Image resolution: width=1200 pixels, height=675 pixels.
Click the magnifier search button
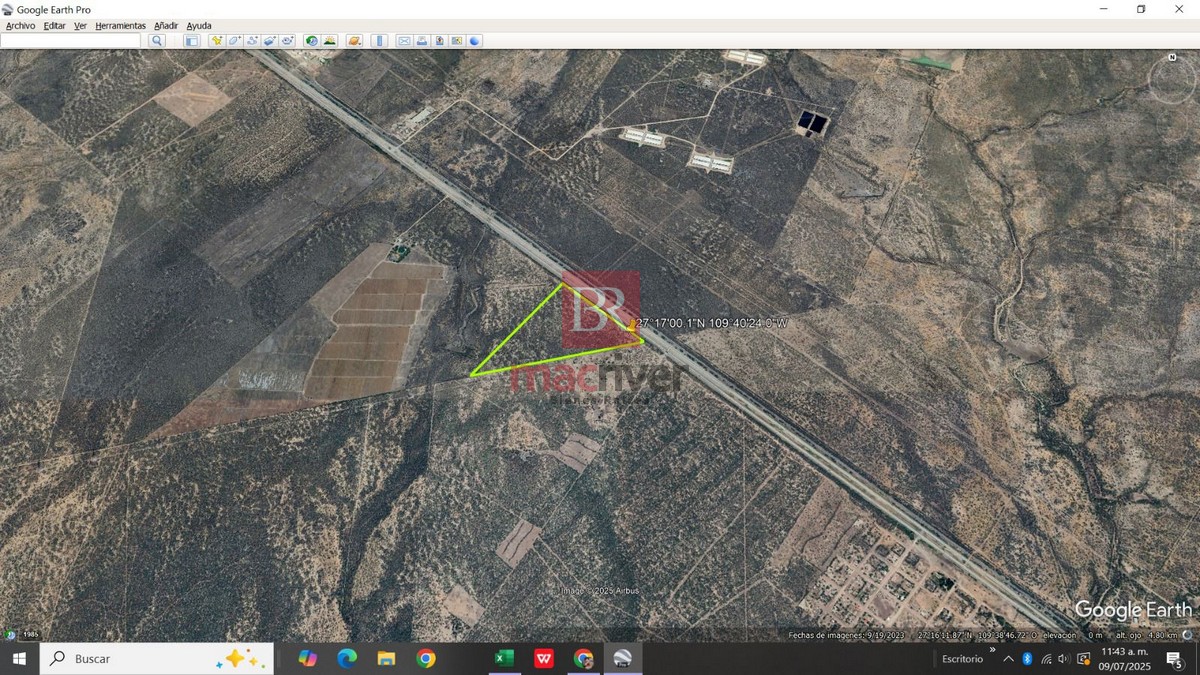tap(157, 41)
